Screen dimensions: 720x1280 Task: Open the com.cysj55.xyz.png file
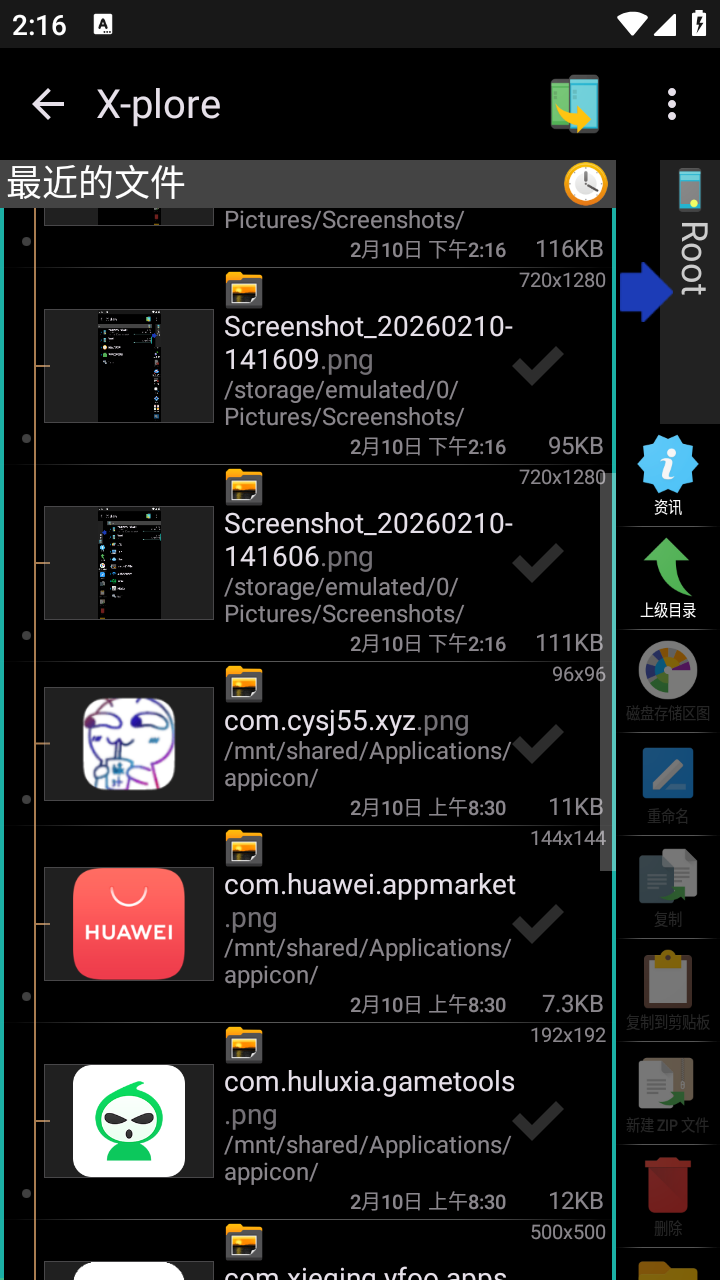tap(346, 721)
